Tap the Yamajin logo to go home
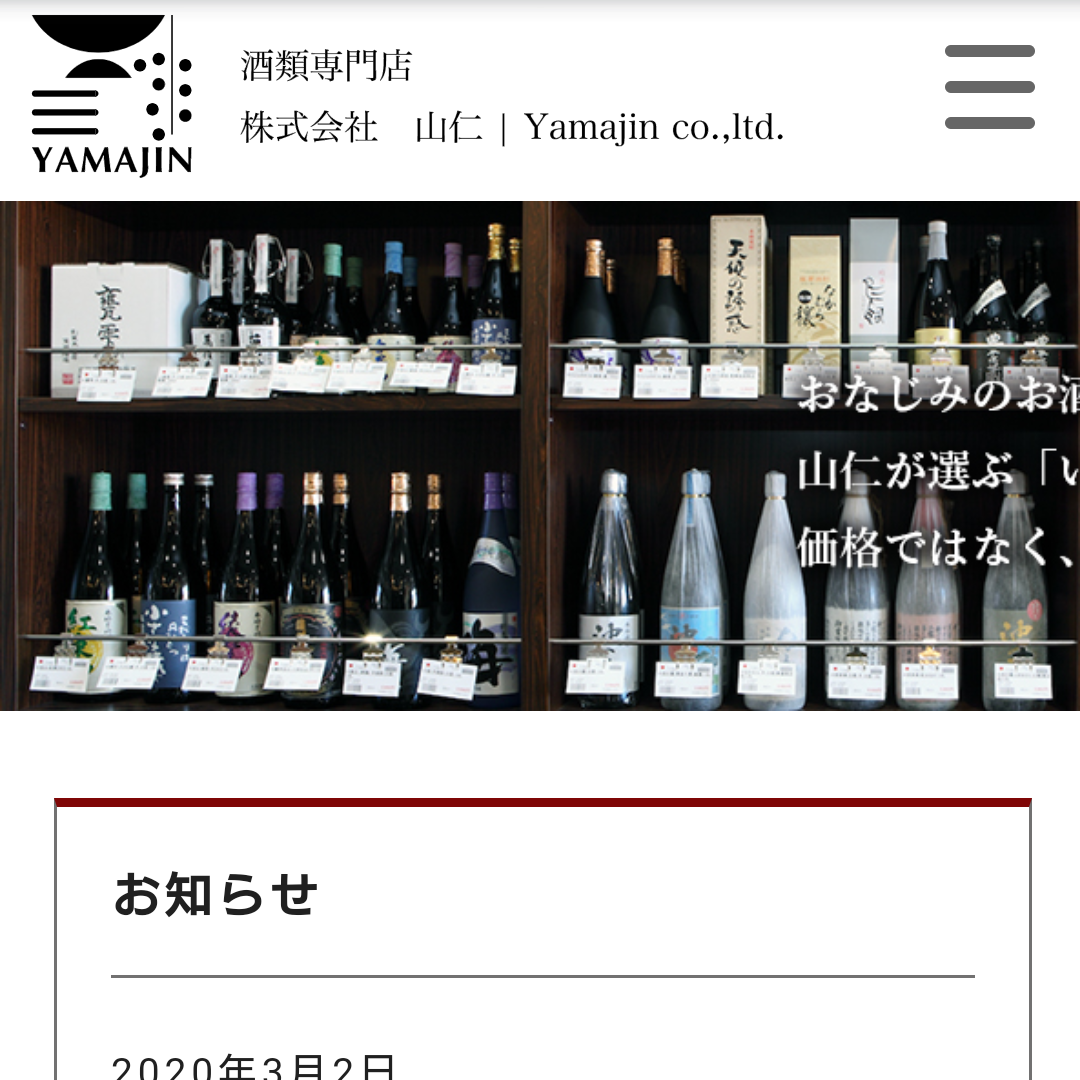The image size is (1080, 1080). pyautogui.click(x=112, y=96)
